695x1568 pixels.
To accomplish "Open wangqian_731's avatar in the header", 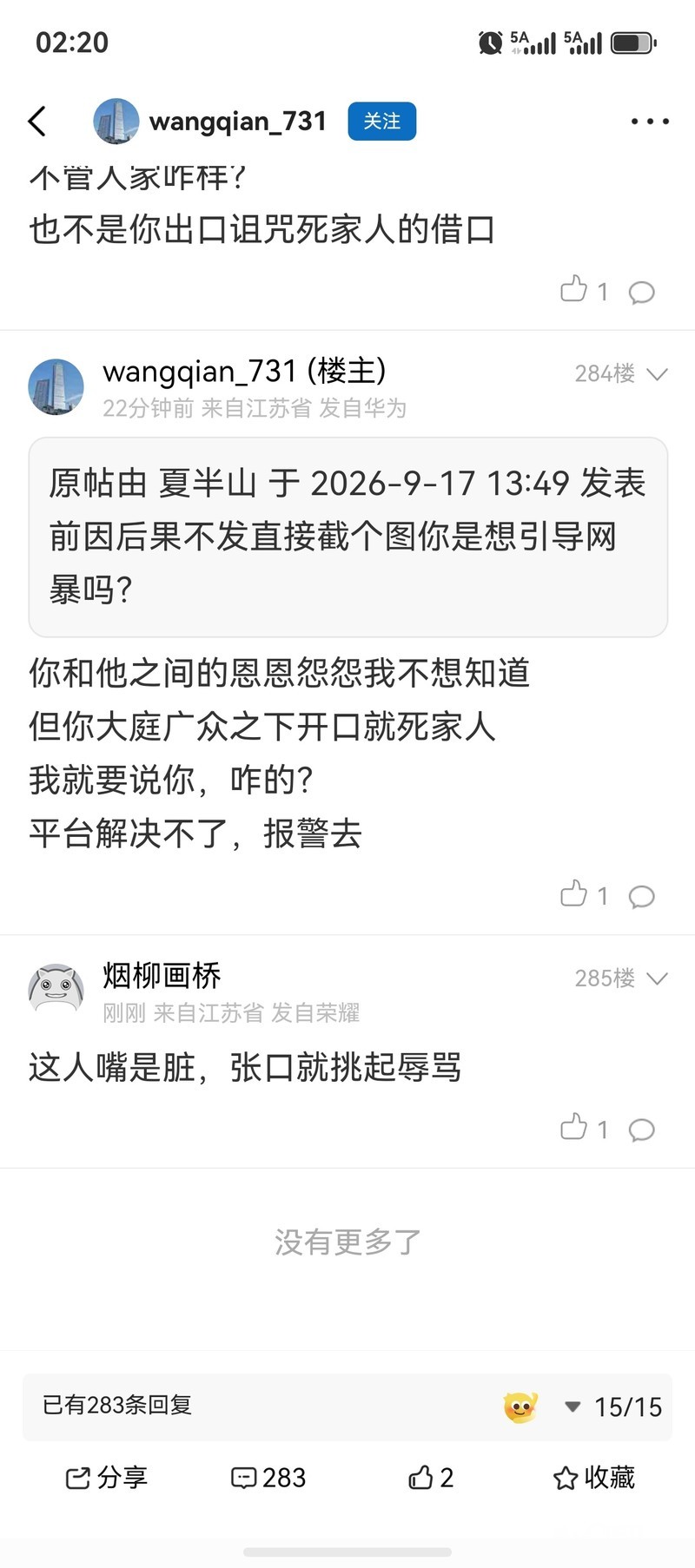I will point(116,122).
